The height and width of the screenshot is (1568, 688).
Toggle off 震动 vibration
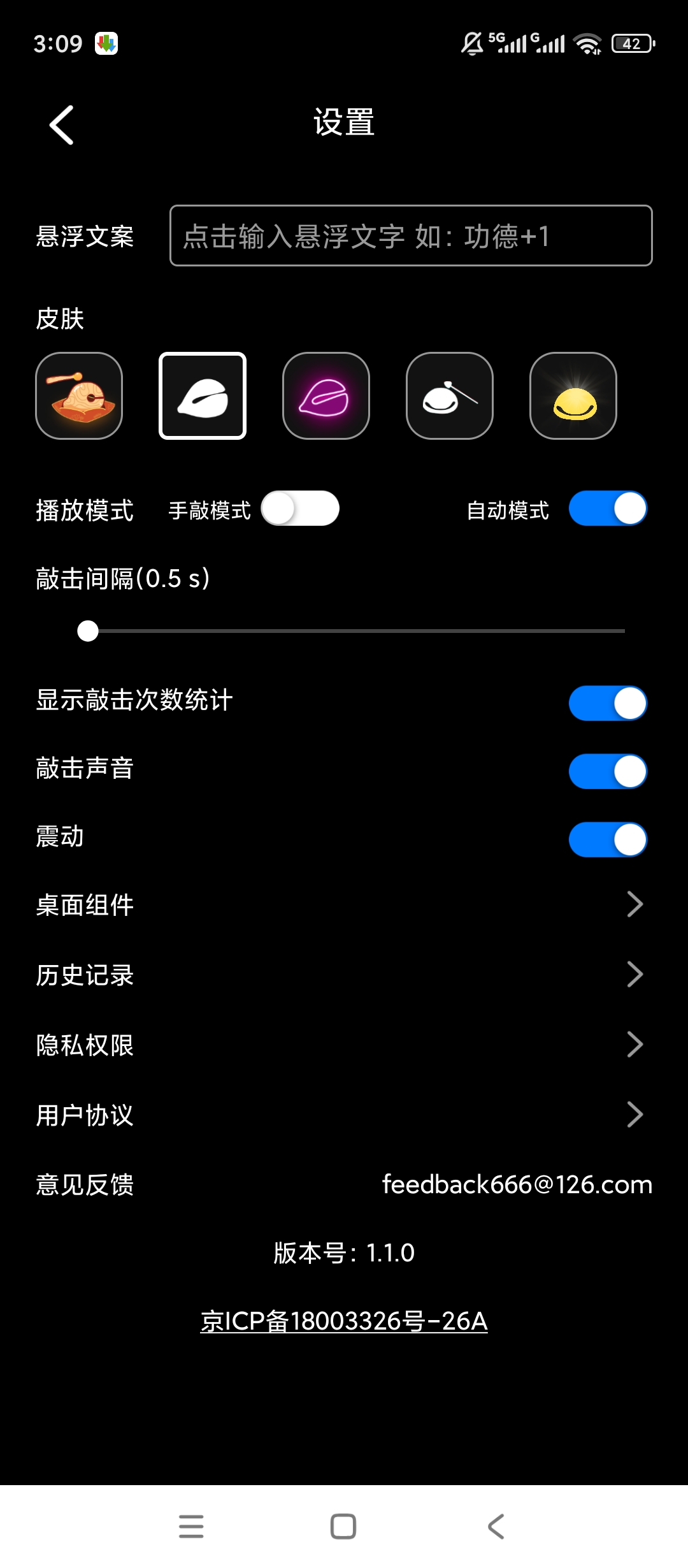608,839
